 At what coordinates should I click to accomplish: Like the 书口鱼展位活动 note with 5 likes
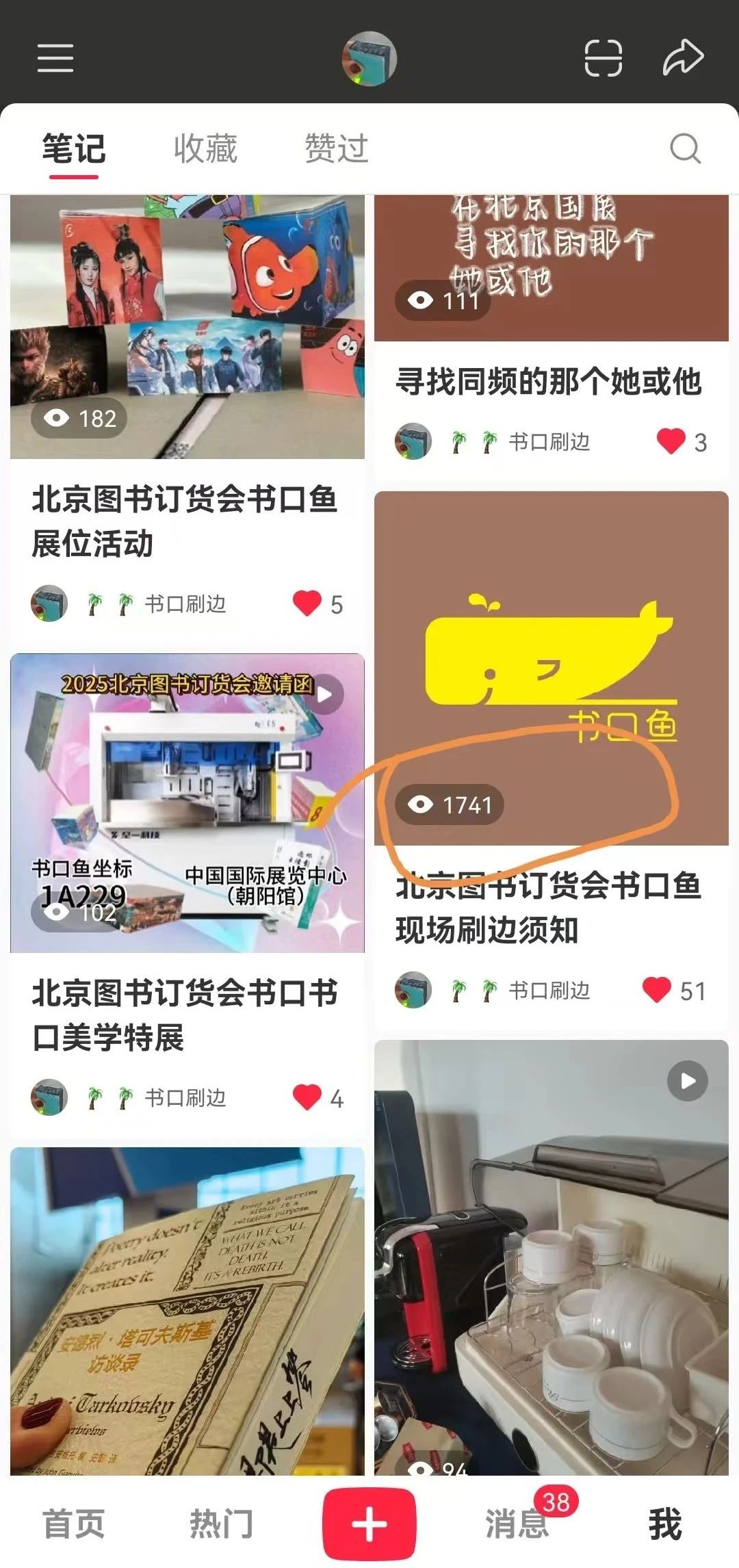pos(307,603)
